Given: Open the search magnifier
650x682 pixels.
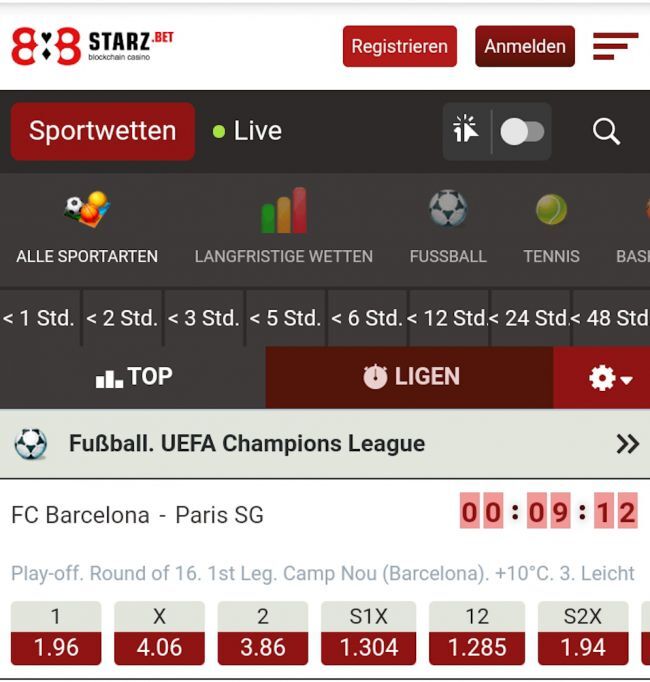Looking at the screenshot, I should (606, 132).
